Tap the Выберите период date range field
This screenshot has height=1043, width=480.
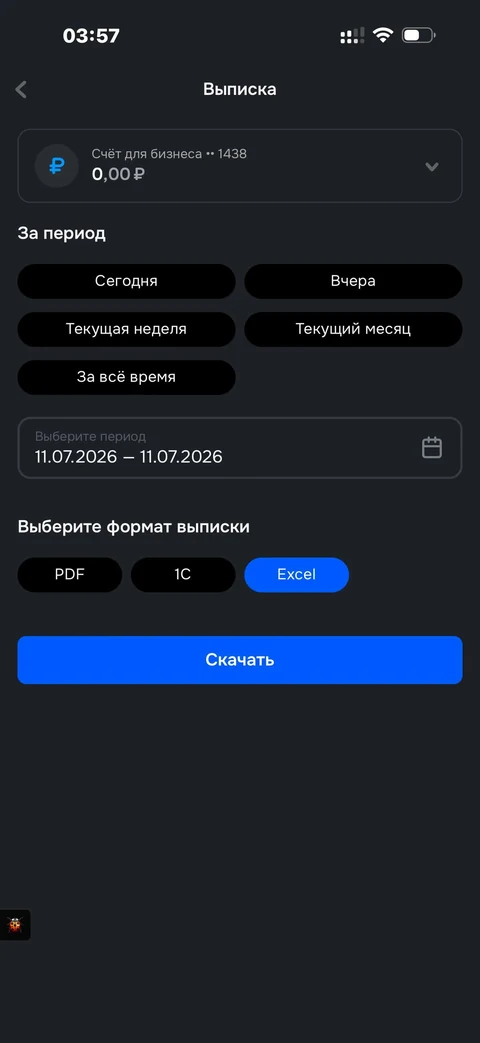coord(239,448)
